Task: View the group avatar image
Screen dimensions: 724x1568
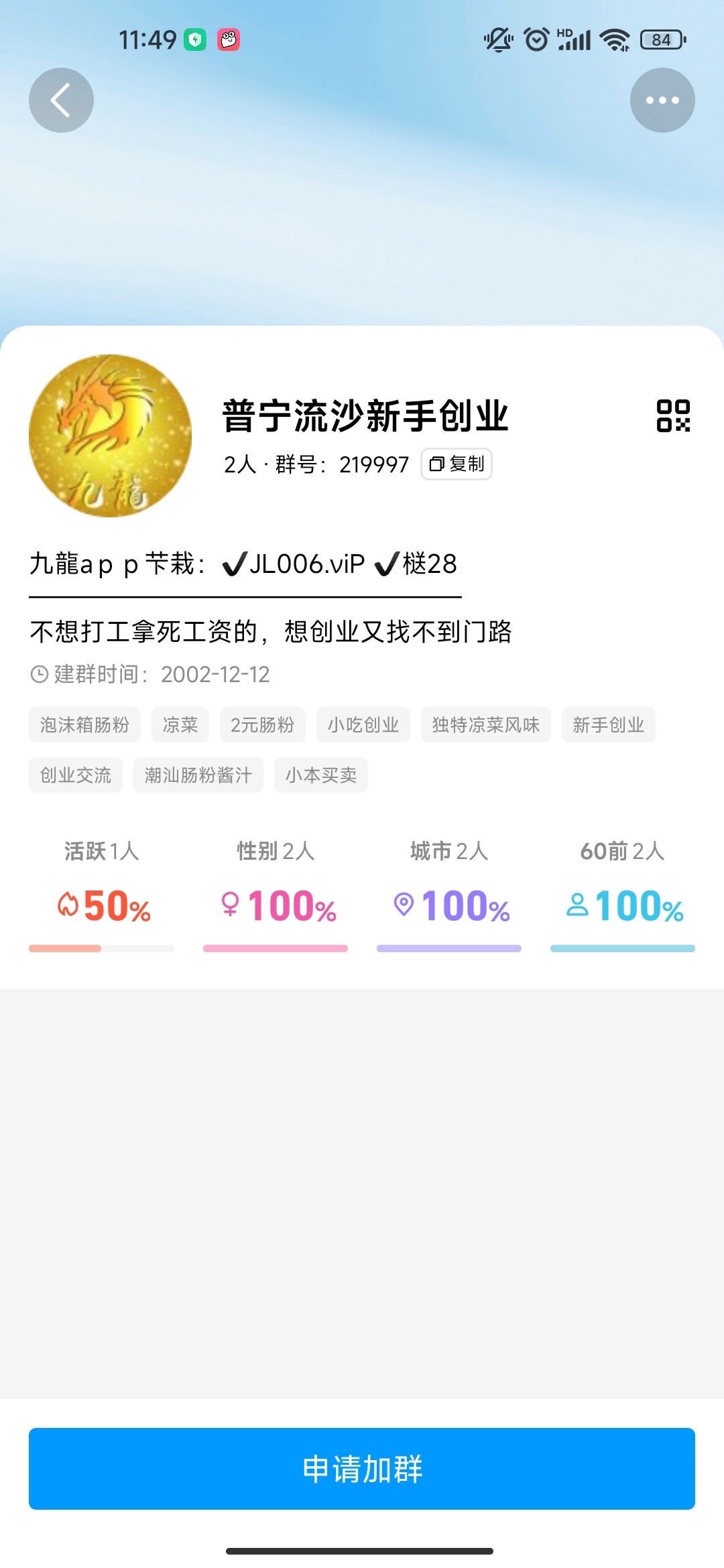Action: [x=110, y=436]
